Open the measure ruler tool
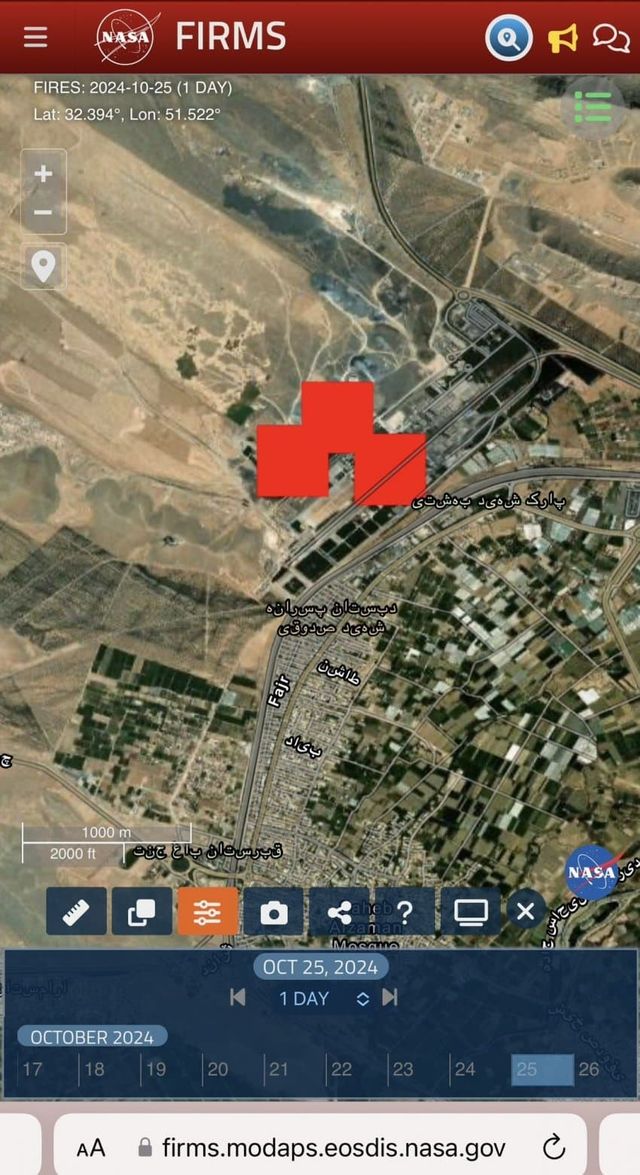 [76, 912]
